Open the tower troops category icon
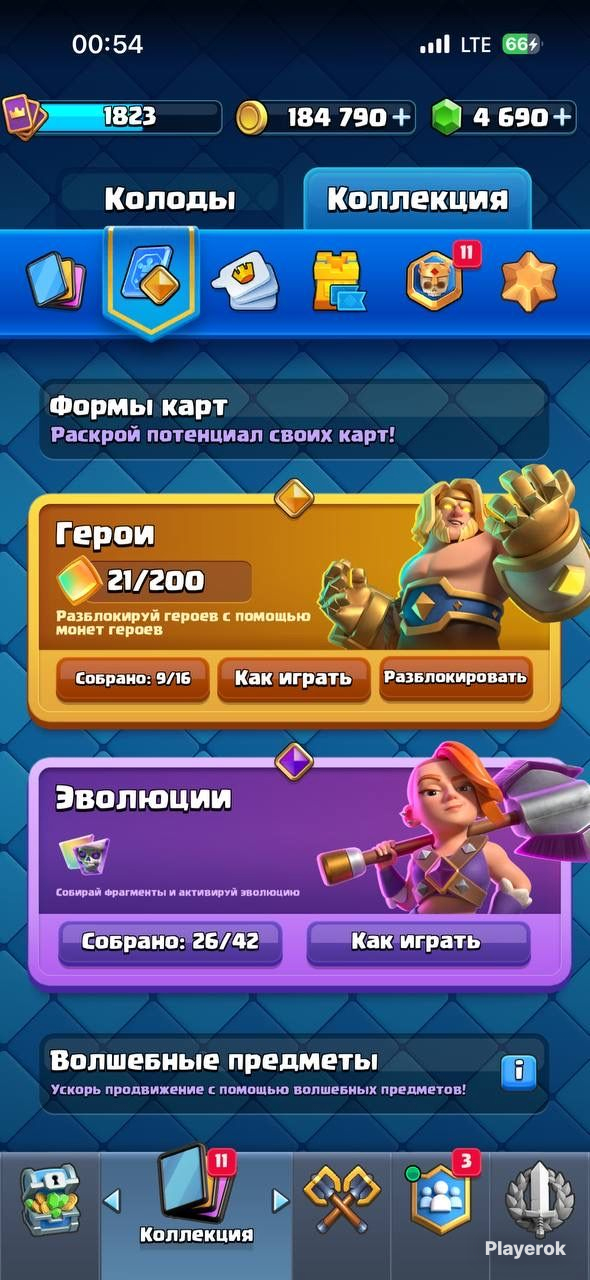590x1280 pixels. point(338,282)
